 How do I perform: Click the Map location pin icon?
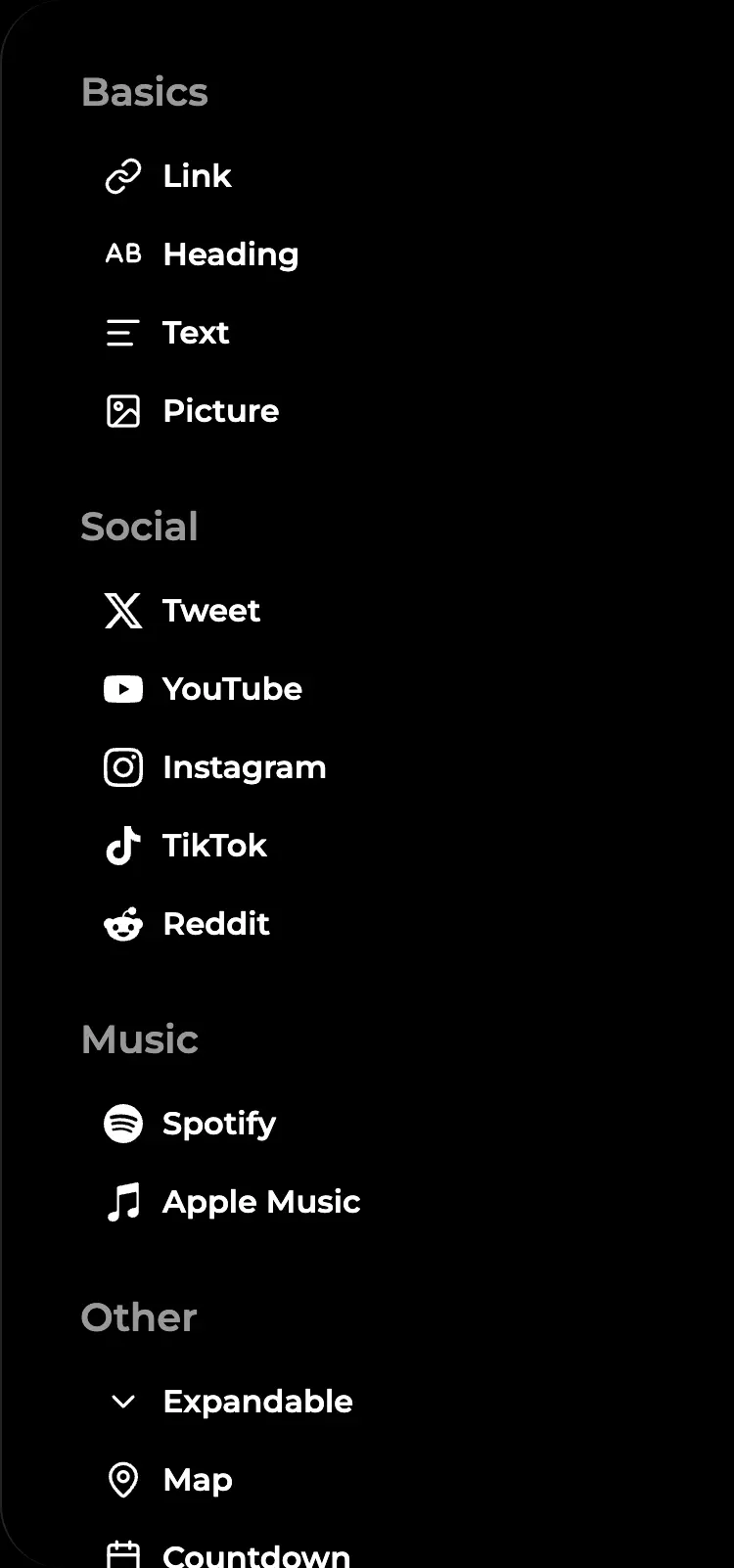[122, 1481]
